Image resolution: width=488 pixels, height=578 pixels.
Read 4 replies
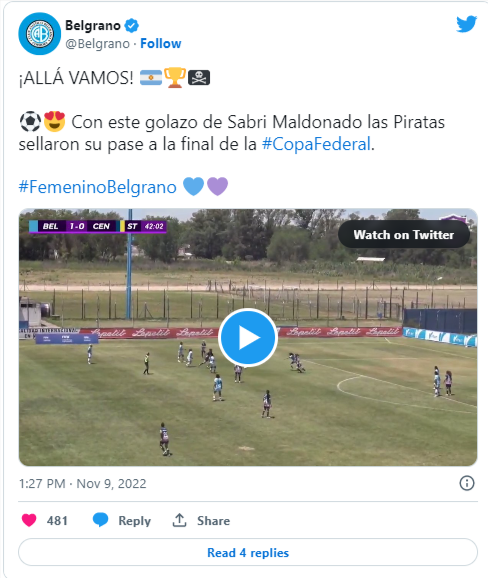point(248,552)
